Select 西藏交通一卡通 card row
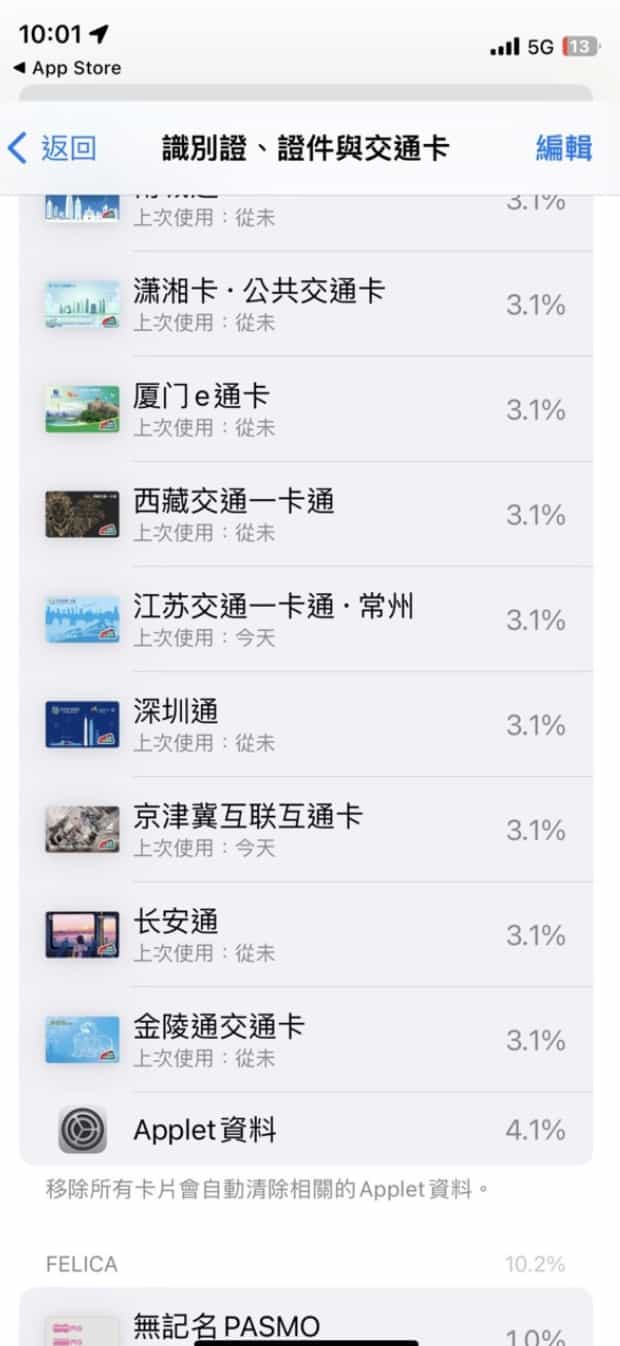This screenshot has width=620, height=1346. click(306, 514)
